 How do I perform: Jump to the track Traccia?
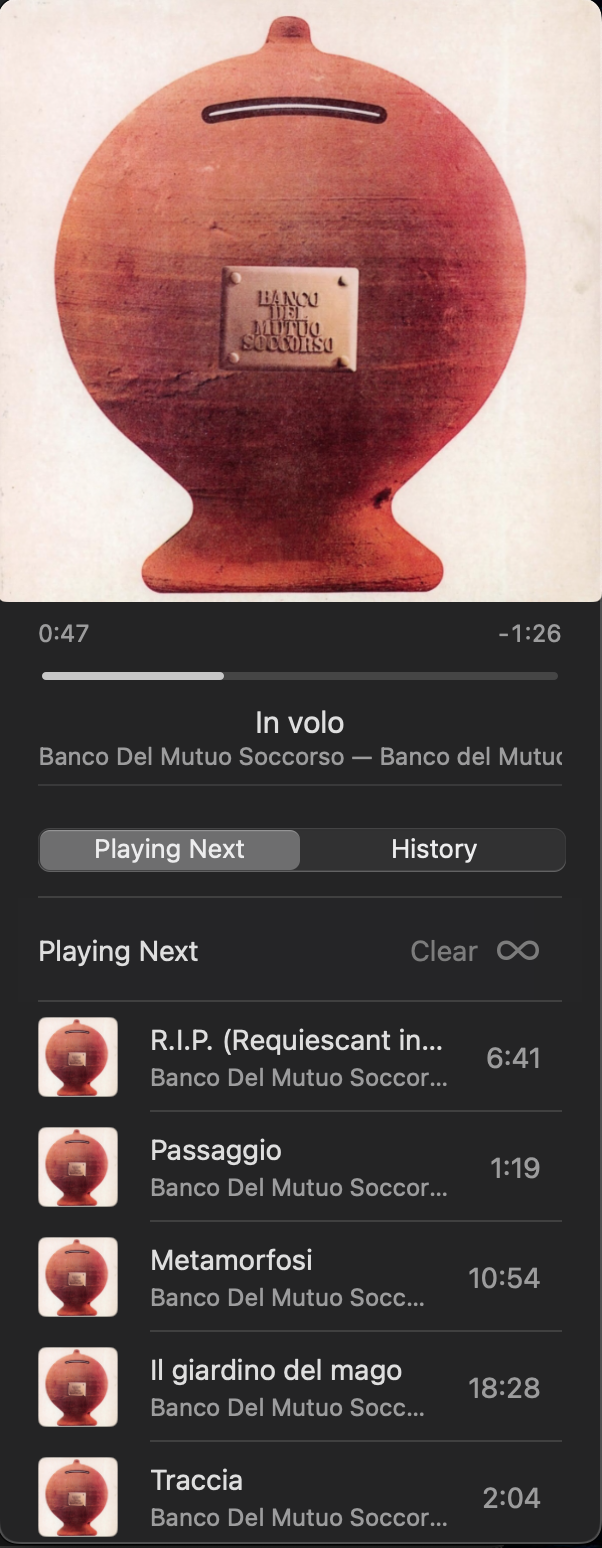pos(297,1497)
